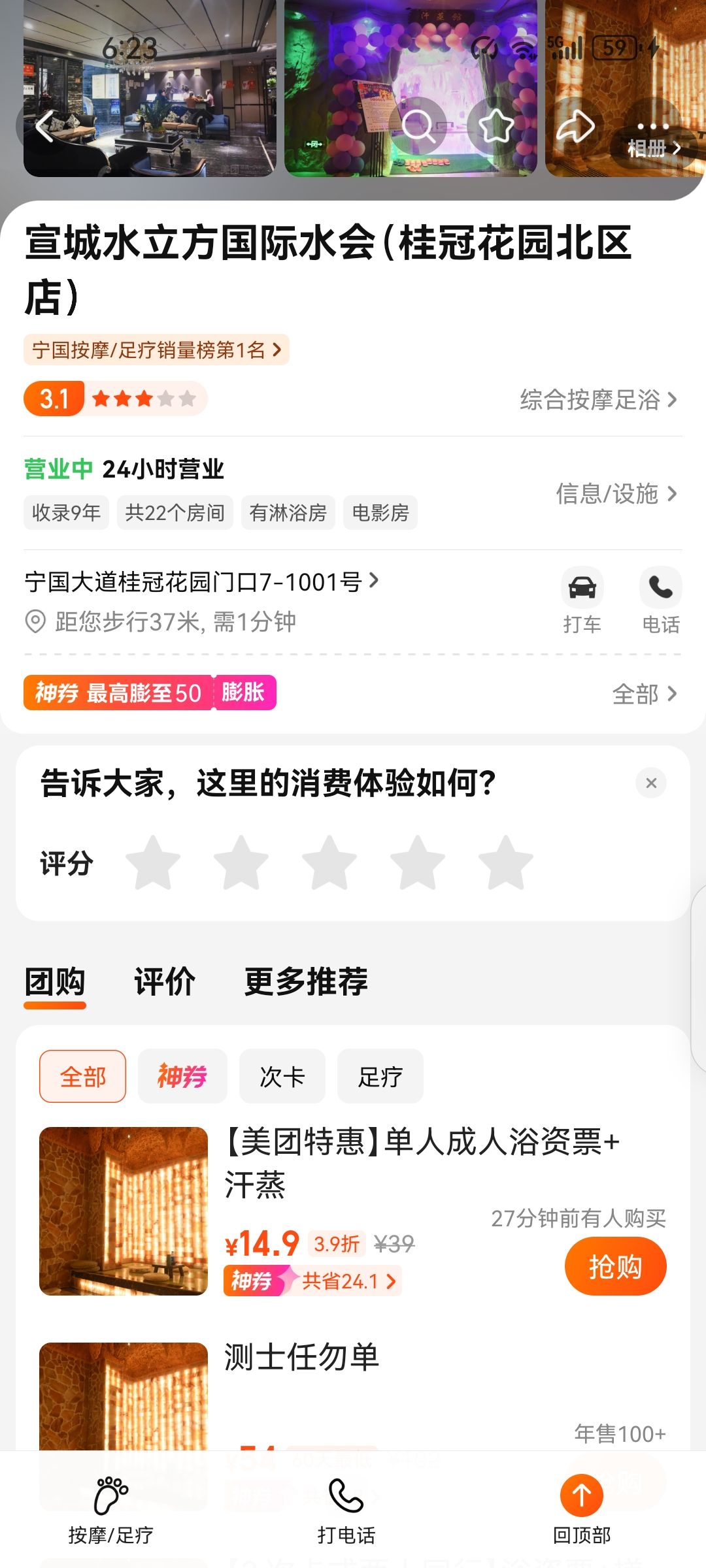Switch to the 更多推荐 tab
Viewport: 706px width, 1568px height.
pos(305,981)
